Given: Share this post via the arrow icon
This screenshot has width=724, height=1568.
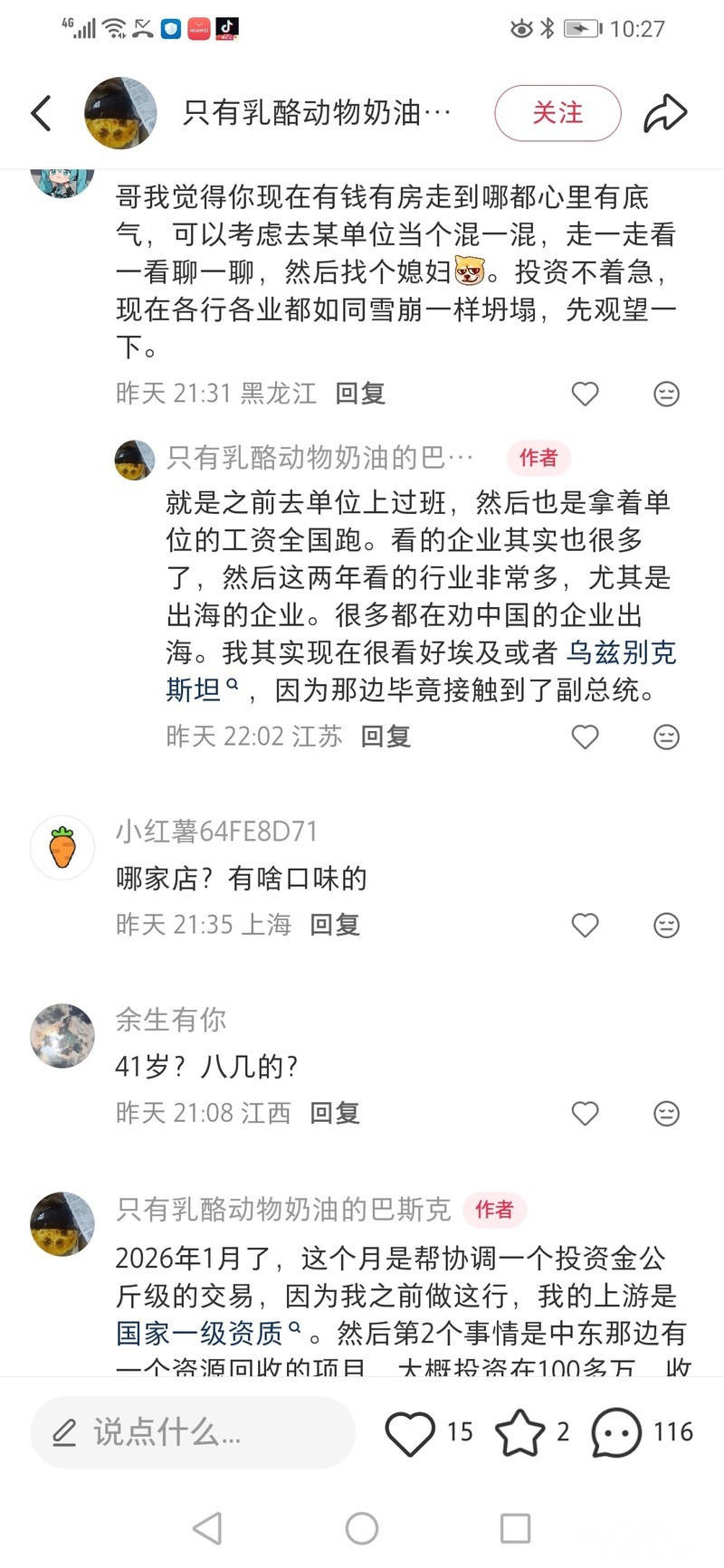Looking at the screenshot, I should coord(665,113).
